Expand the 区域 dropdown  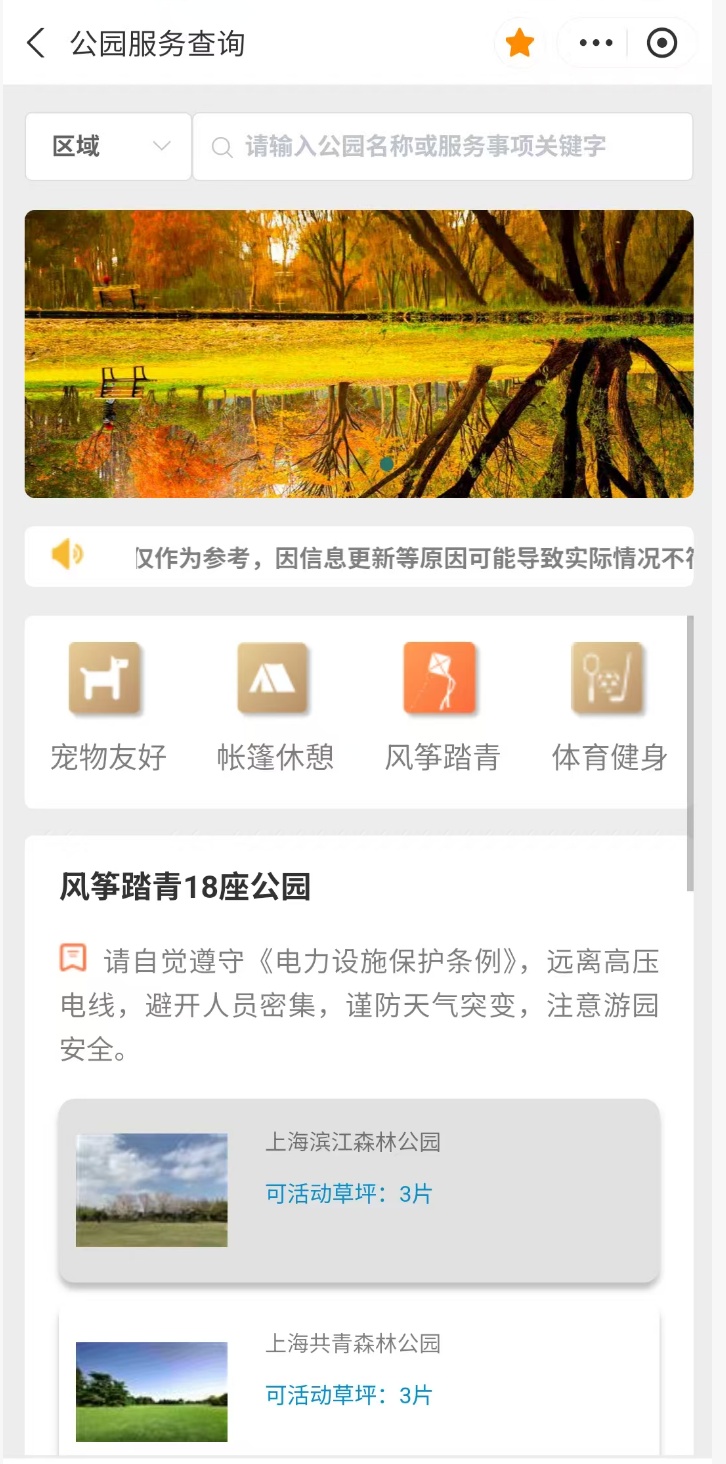108,147
